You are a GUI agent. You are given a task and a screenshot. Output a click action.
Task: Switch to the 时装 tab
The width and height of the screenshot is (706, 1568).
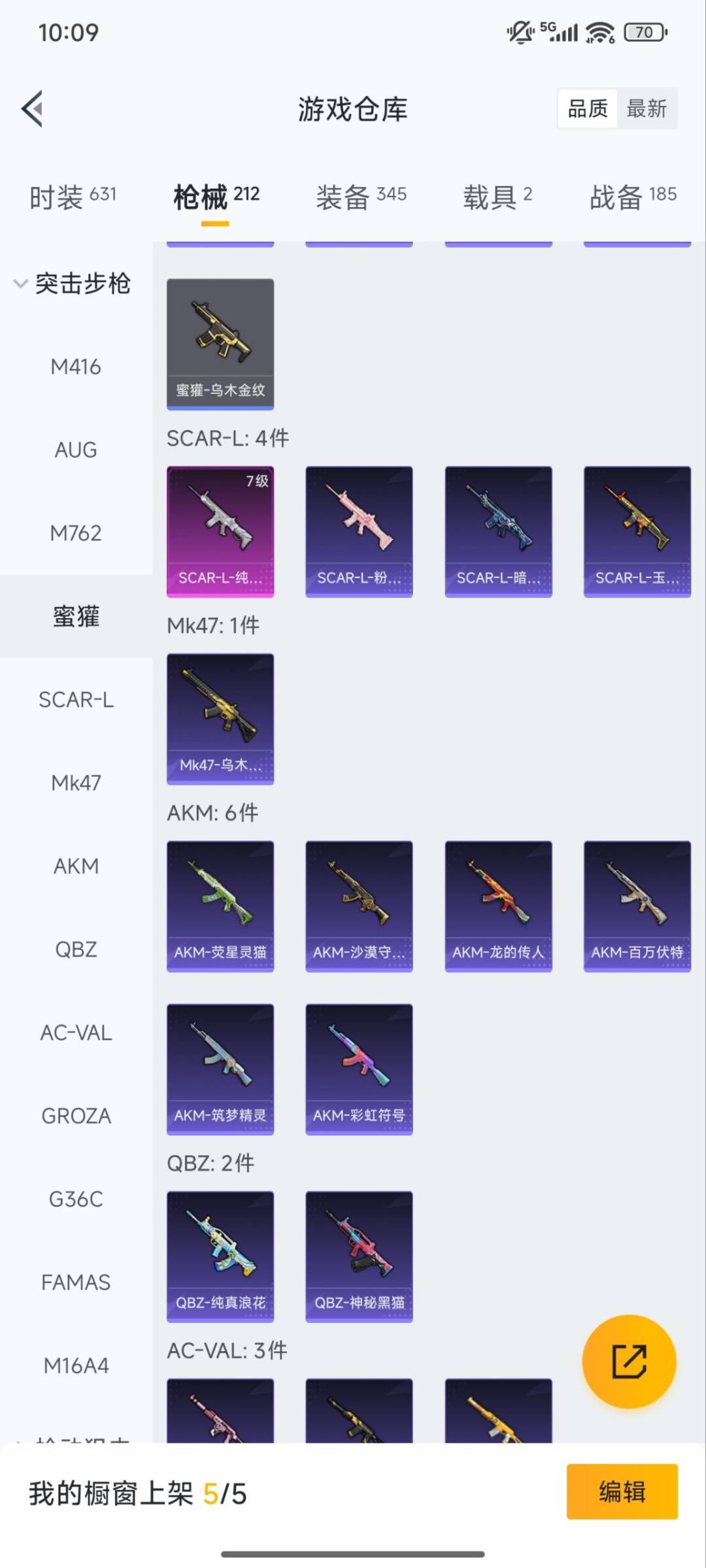pyautogui.click(x=73, y=196)
